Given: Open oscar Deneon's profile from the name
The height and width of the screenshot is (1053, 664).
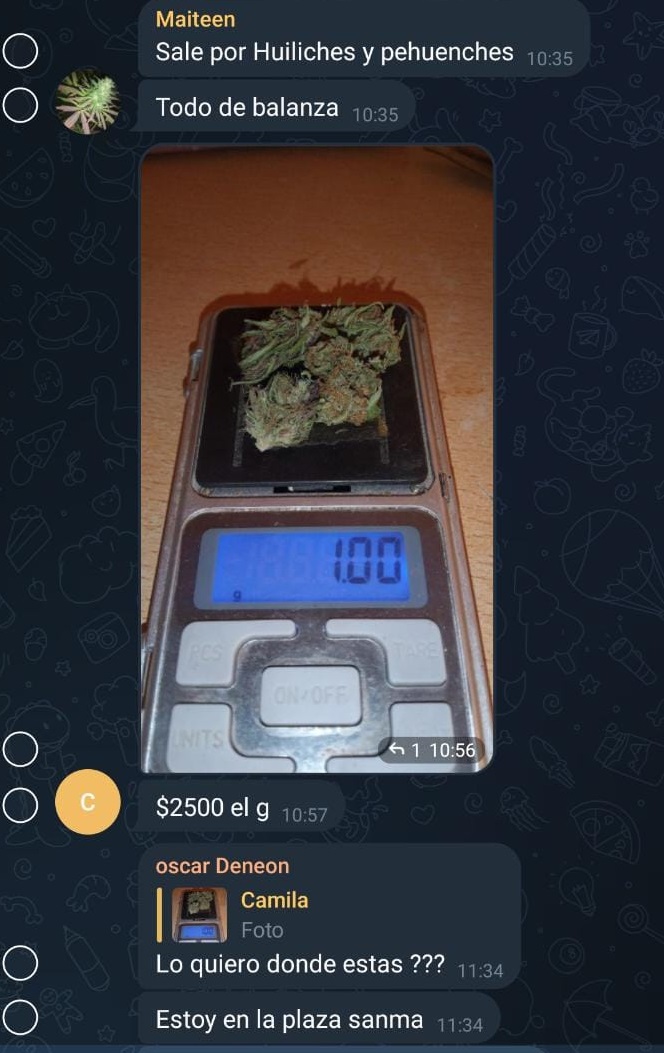Looking at the screenshot, I should pyautogui.click(x=222, y=866).
